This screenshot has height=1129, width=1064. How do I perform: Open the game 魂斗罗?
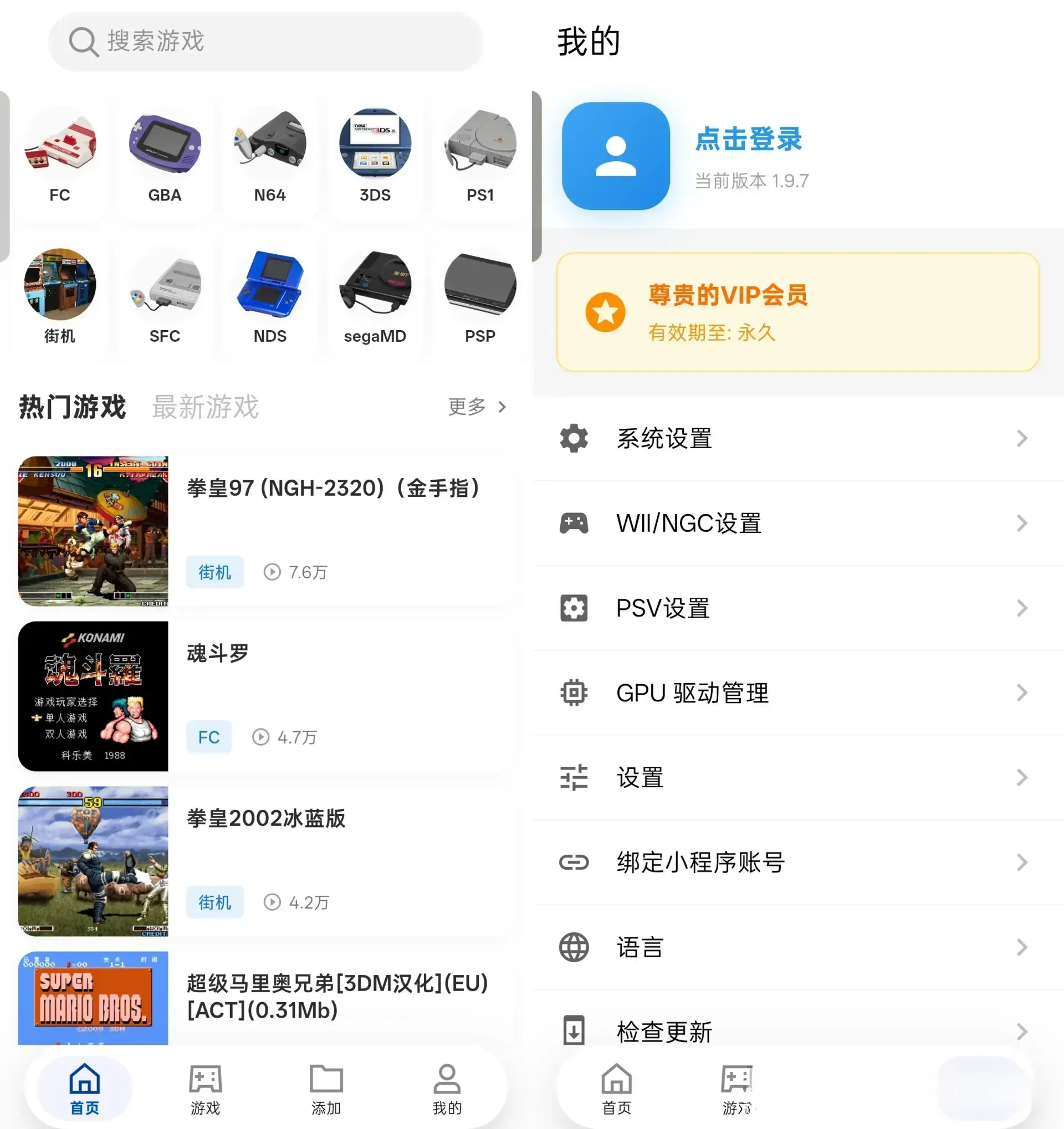coord(265,696)
